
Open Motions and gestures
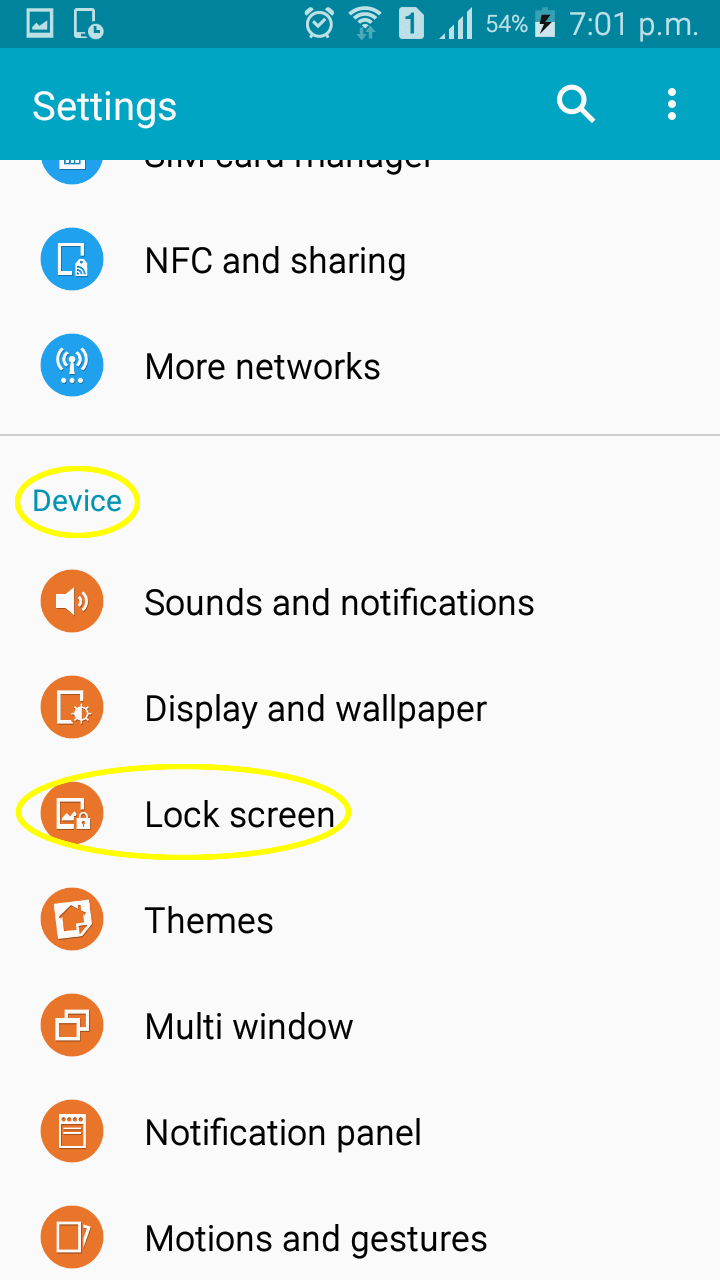[315, 1239]
